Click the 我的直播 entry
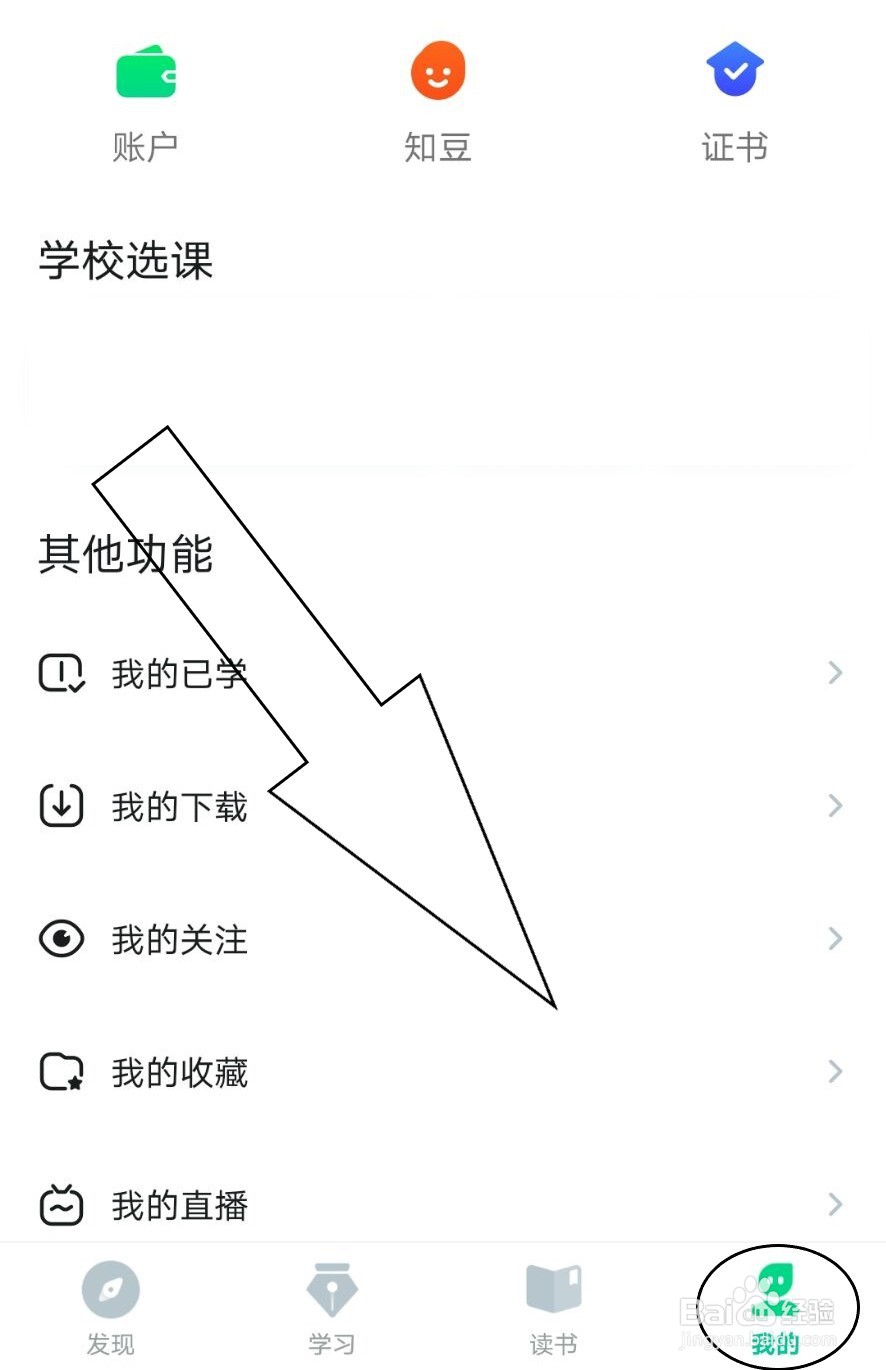 pyautogui.click(x=179, y=1205)
